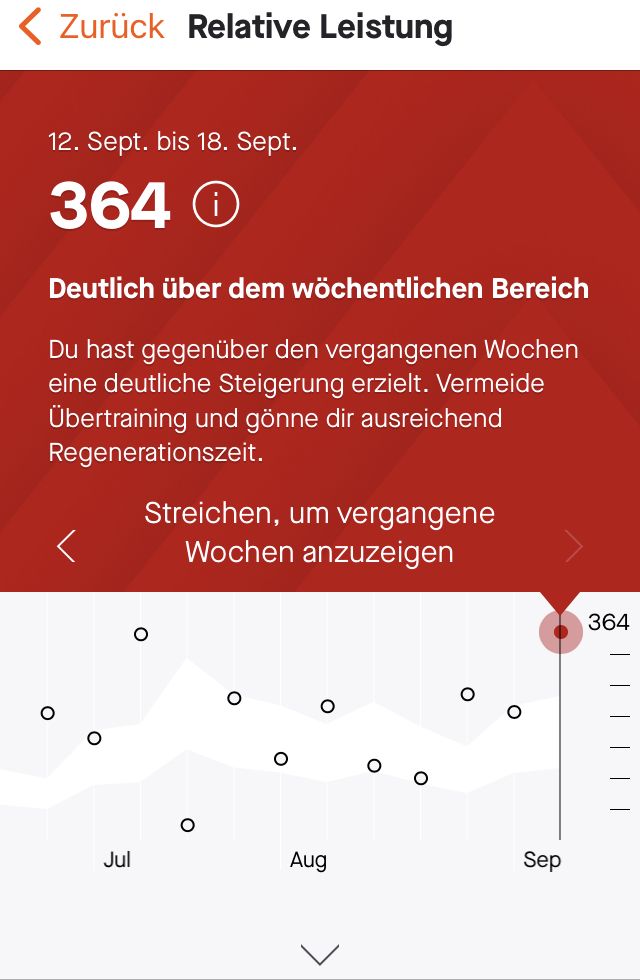Select the highest data point in July
This screenshot has height=980, width=640.
(x=141, y=634)
